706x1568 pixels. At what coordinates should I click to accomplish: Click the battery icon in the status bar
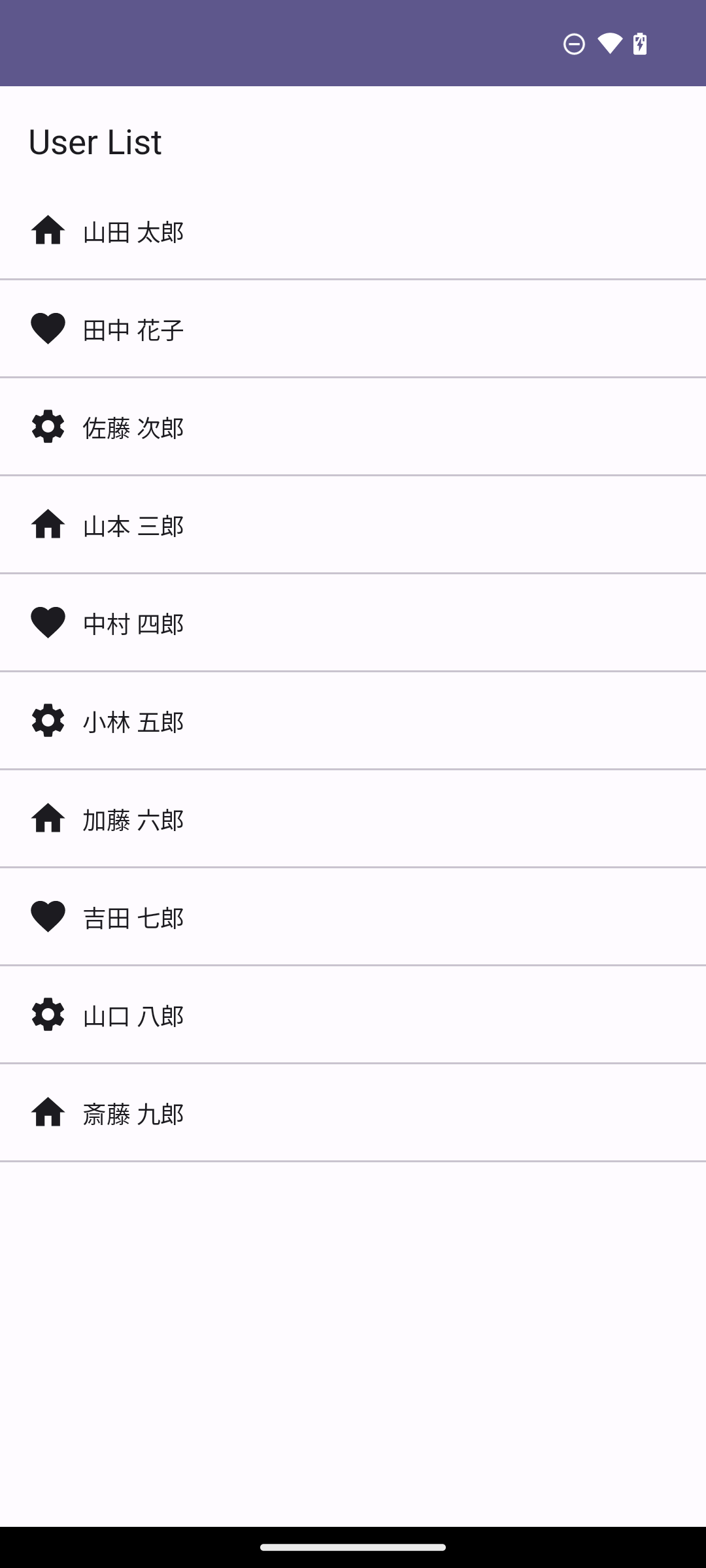(x=639, y=43)
